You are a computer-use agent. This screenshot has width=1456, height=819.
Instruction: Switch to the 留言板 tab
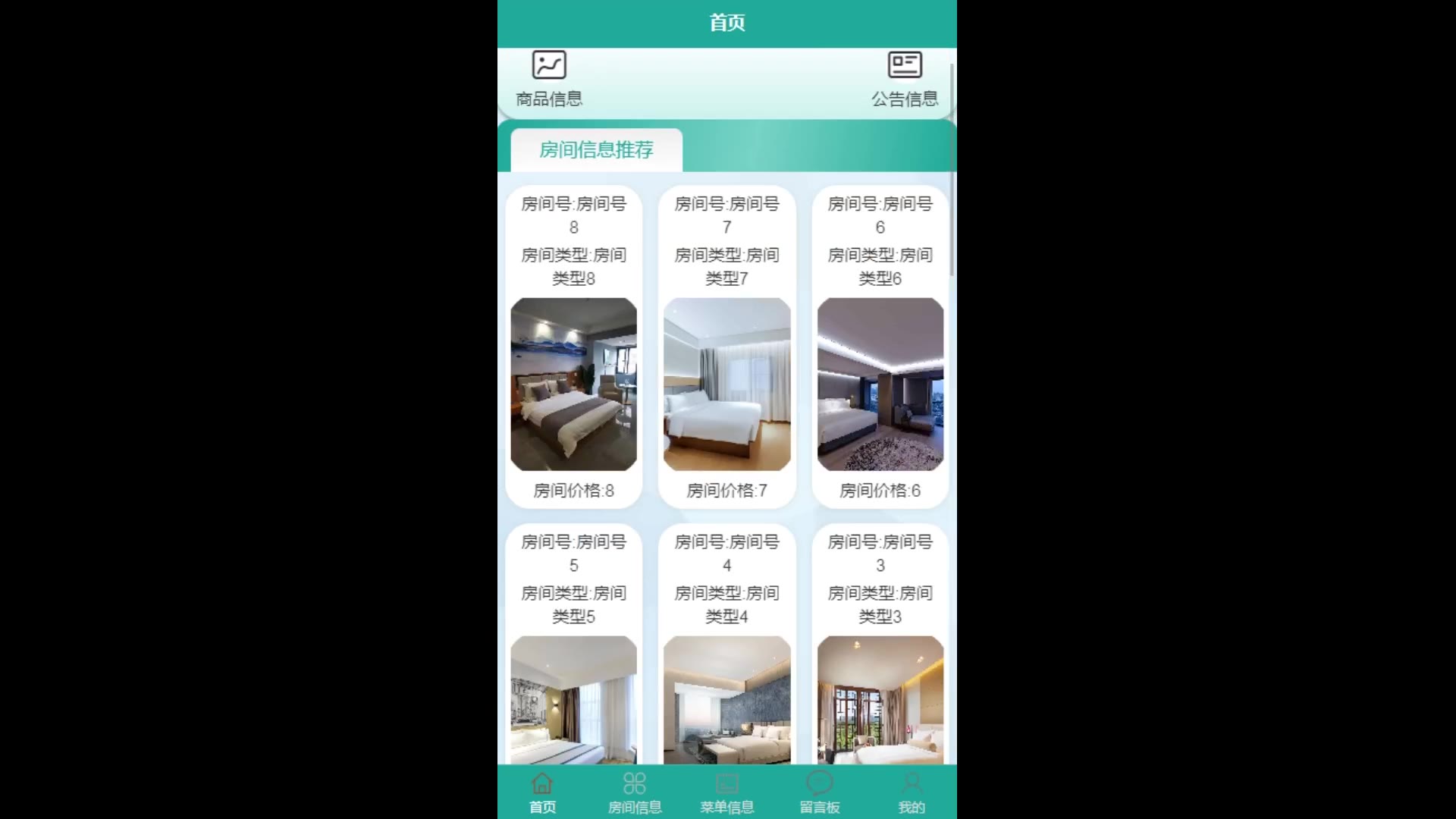click(x=819, y=792)
